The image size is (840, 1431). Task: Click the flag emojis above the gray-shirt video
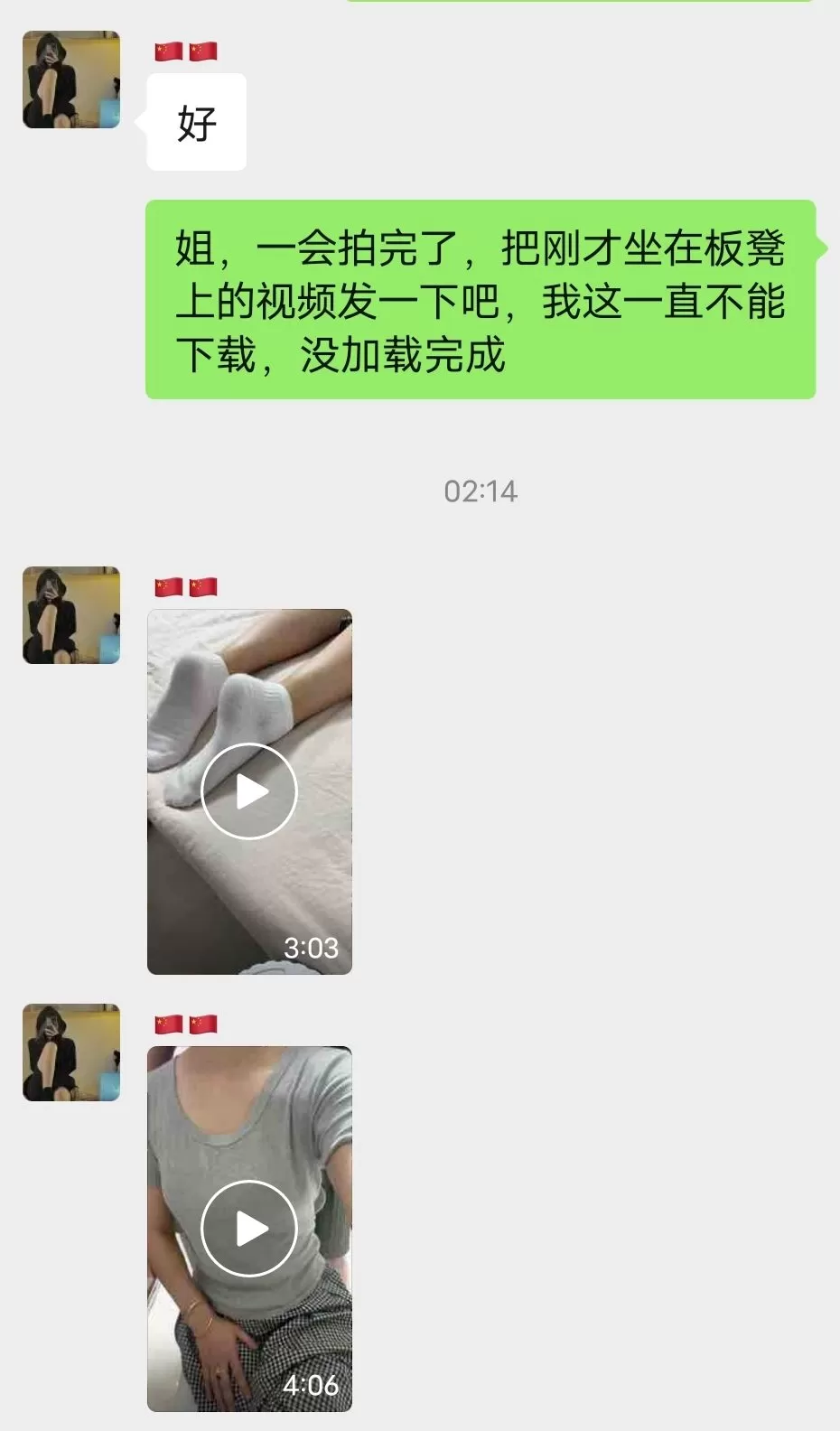click(185, 1024)
